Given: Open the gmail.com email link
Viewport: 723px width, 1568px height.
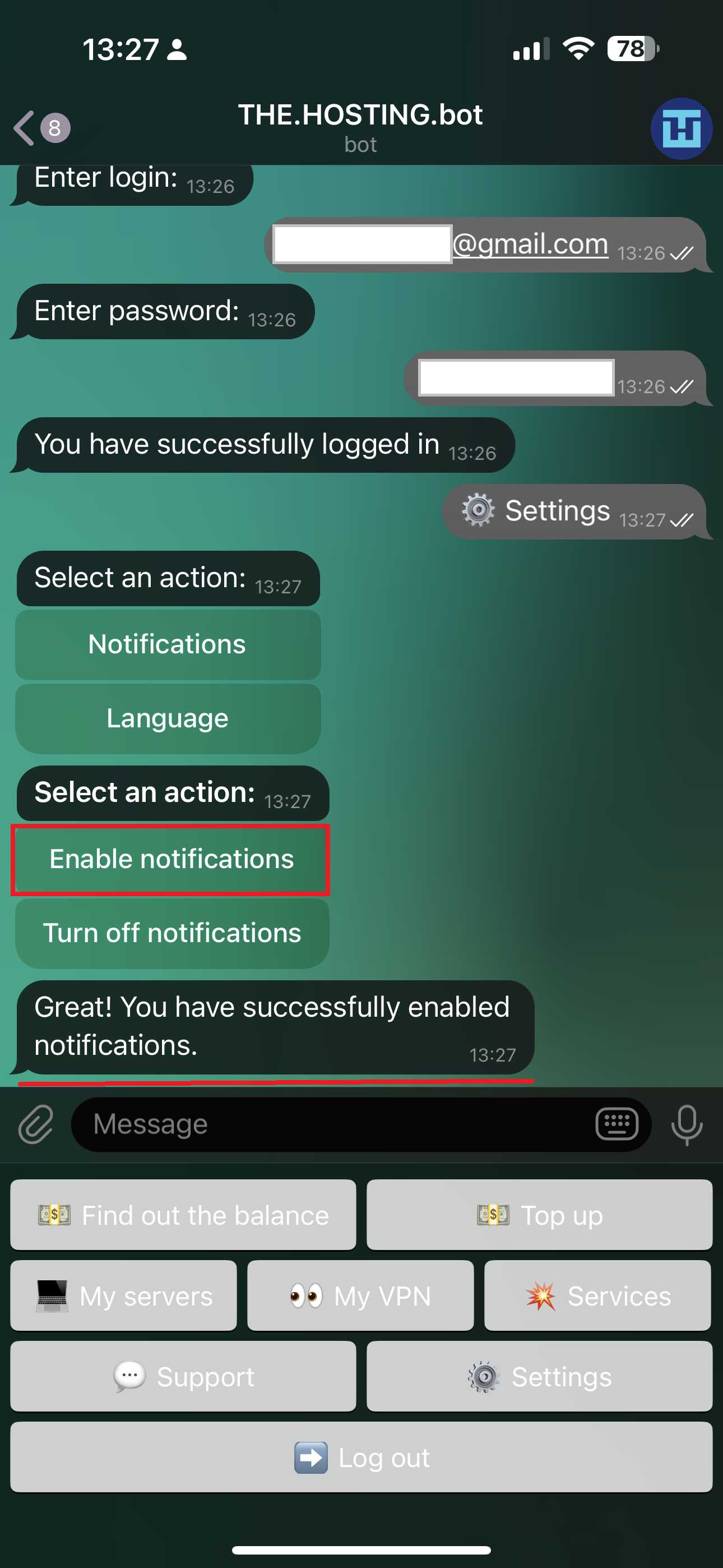Looking at the screenshot, I should point(531,244).
